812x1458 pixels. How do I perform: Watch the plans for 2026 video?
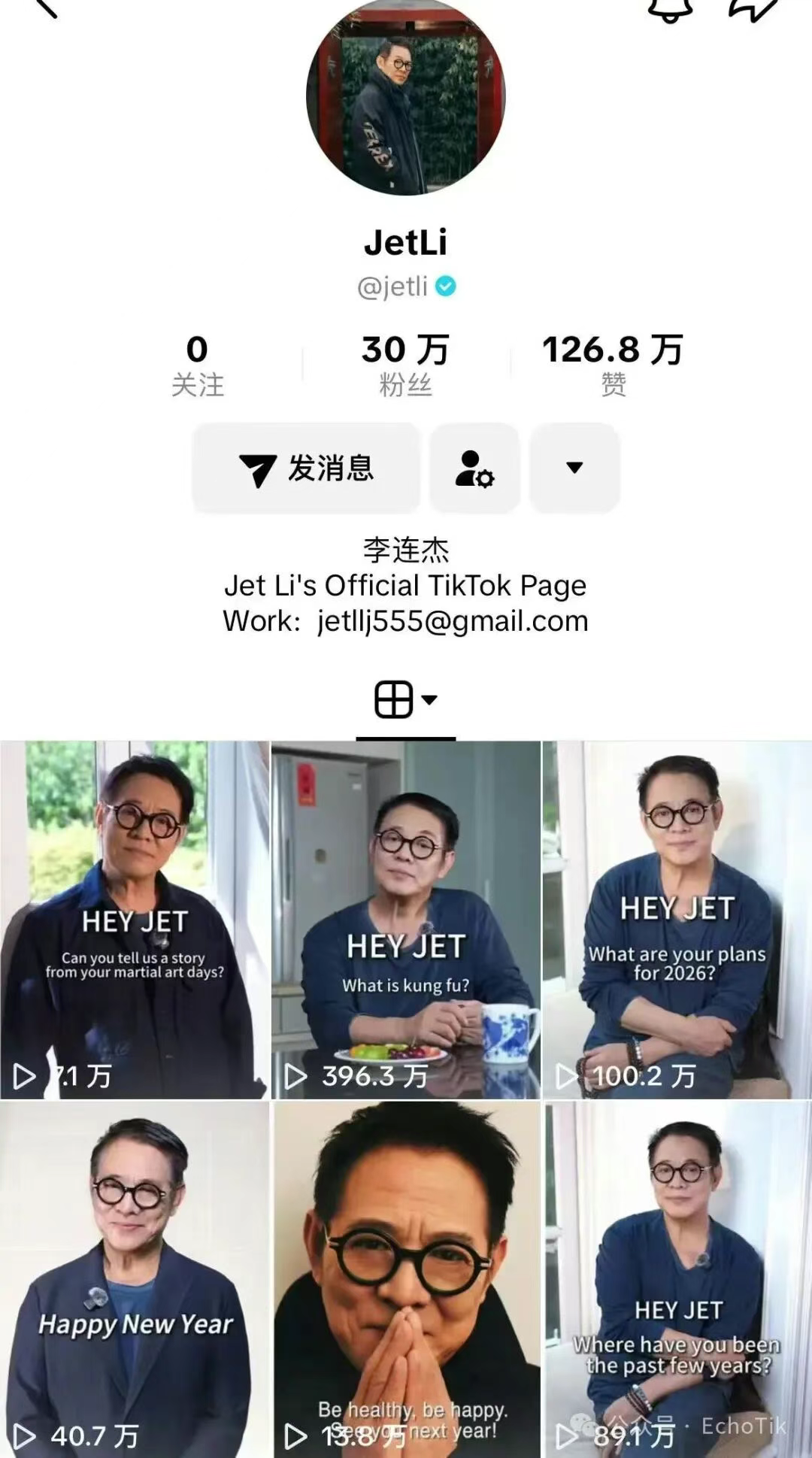677,919
